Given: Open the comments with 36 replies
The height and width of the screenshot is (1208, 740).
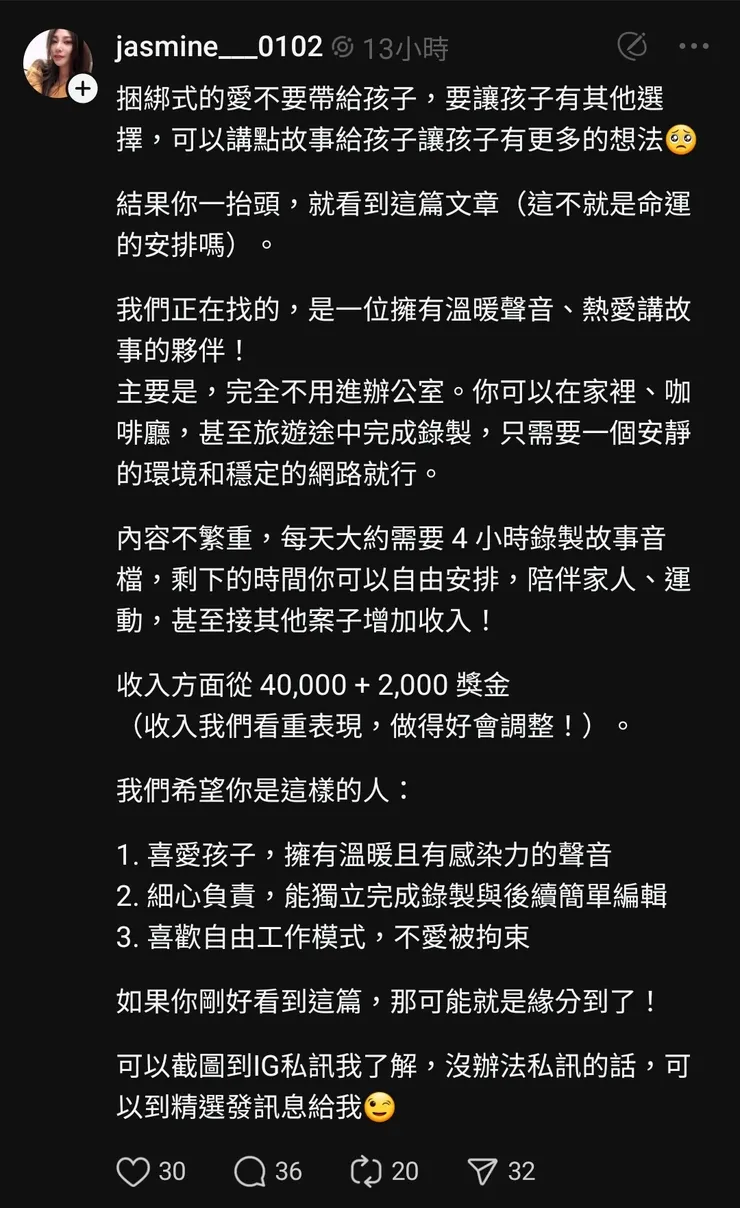Looking at the screenshot, I should [249, 1171].
